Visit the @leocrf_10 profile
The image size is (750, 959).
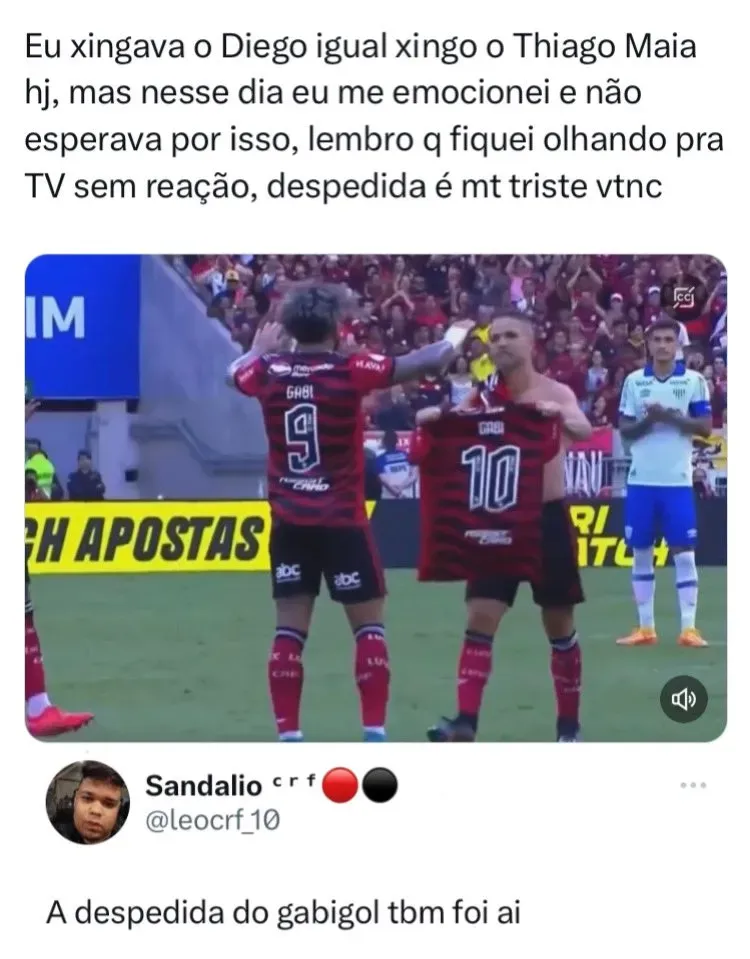pos(212,821)
